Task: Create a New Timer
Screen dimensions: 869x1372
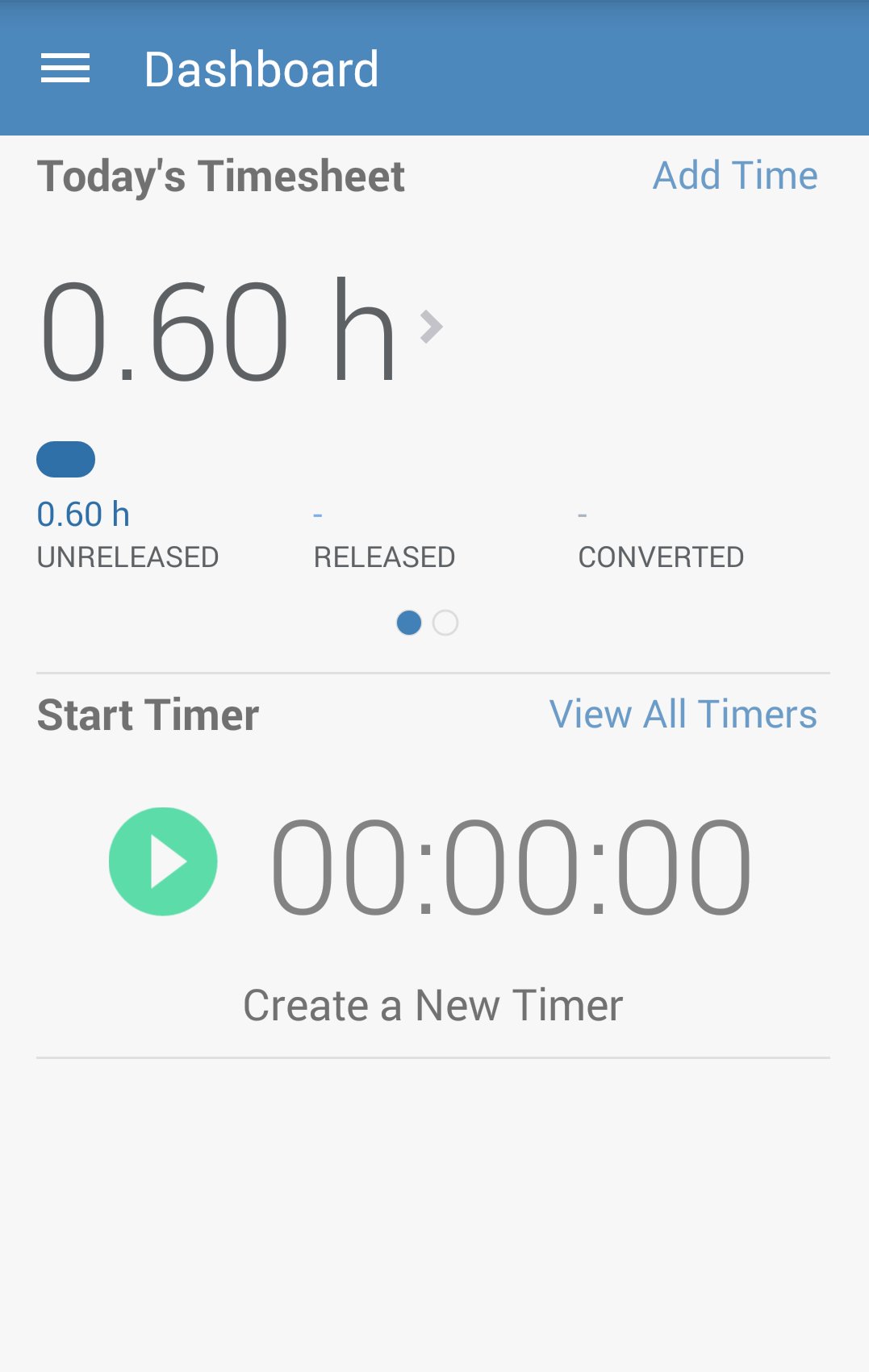Action: 433,1003
